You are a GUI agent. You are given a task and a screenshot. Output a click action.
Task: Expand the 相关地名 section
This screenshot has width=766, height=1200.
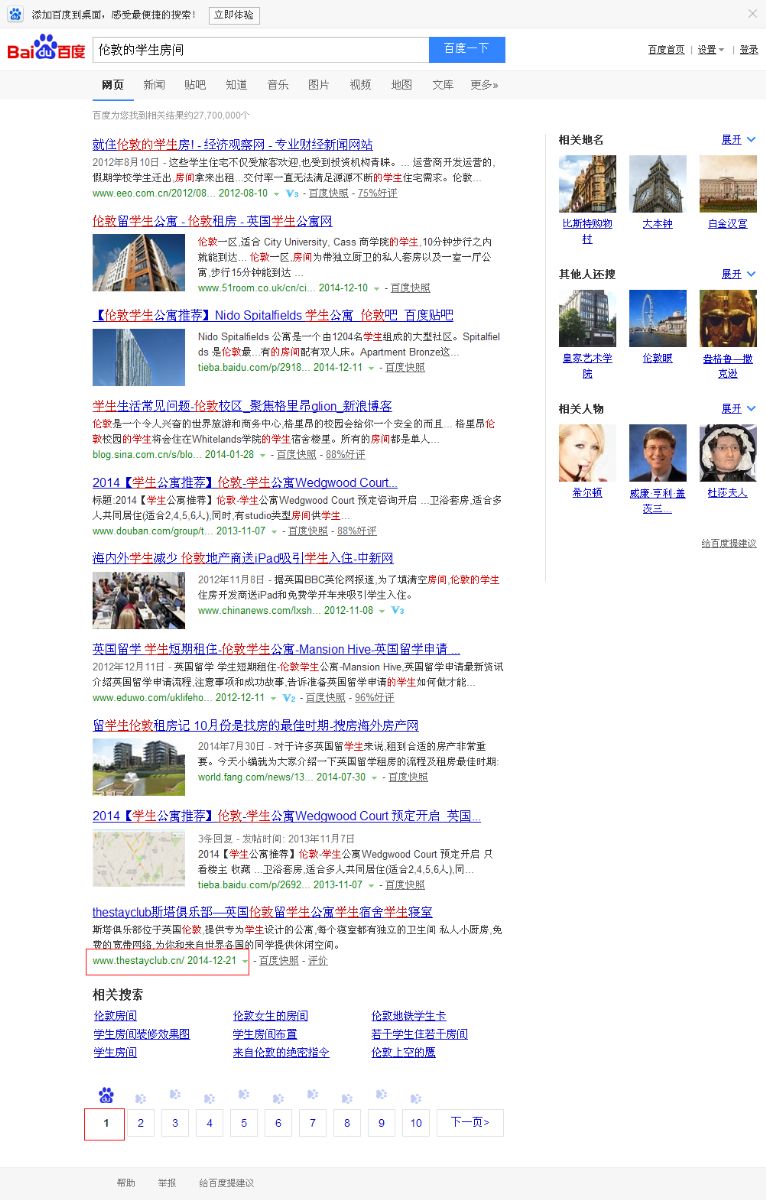pyautogui.click(x=737, y=140)
